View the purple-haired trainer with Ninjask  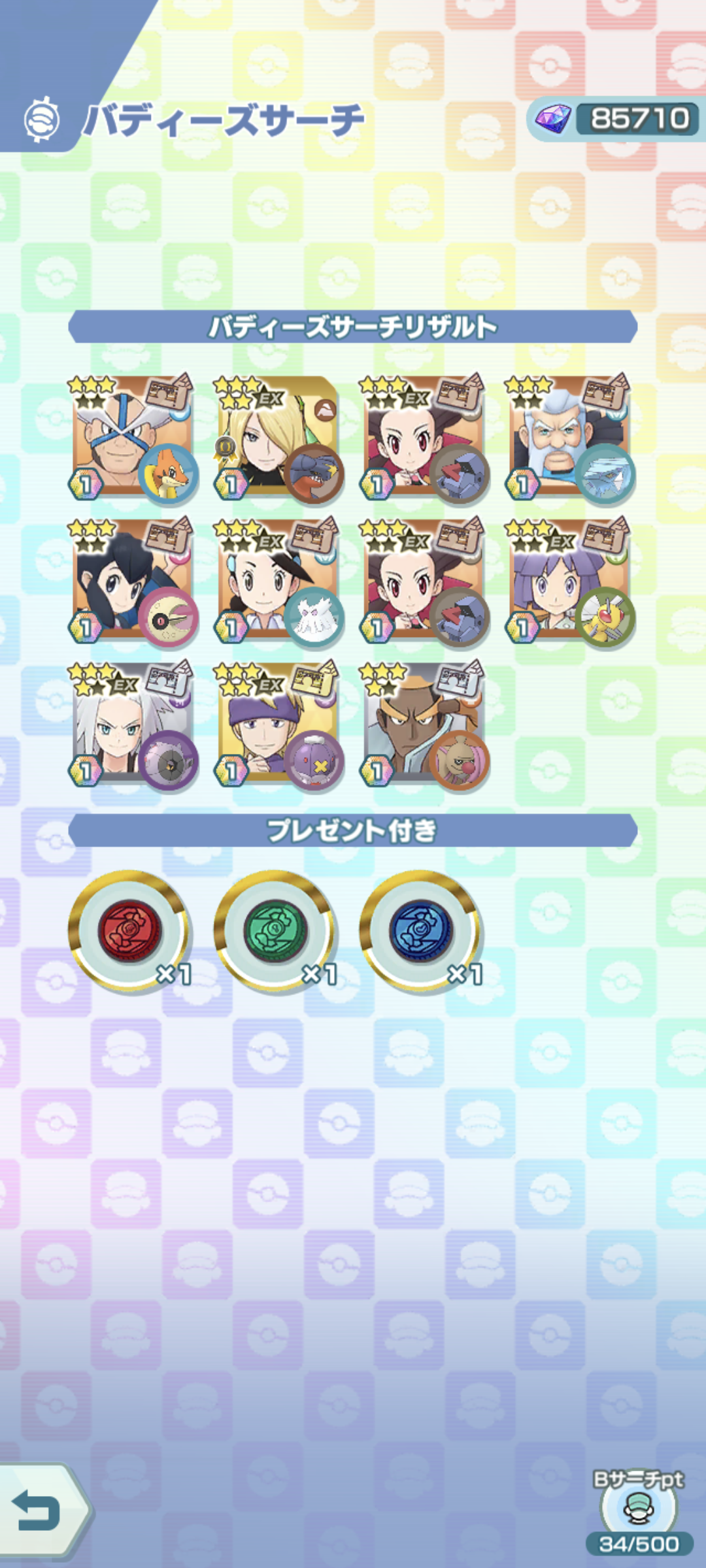coord(570,581)
